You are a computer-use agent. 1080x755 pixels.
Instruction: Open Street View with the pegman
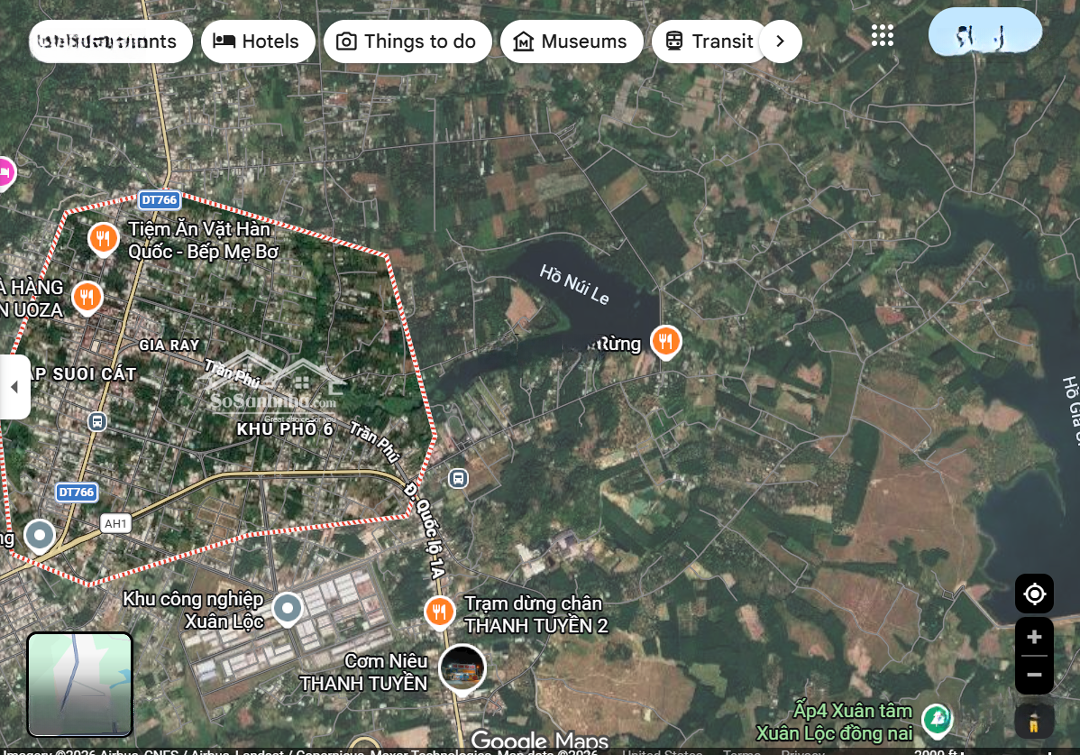tap(1034, 721)
